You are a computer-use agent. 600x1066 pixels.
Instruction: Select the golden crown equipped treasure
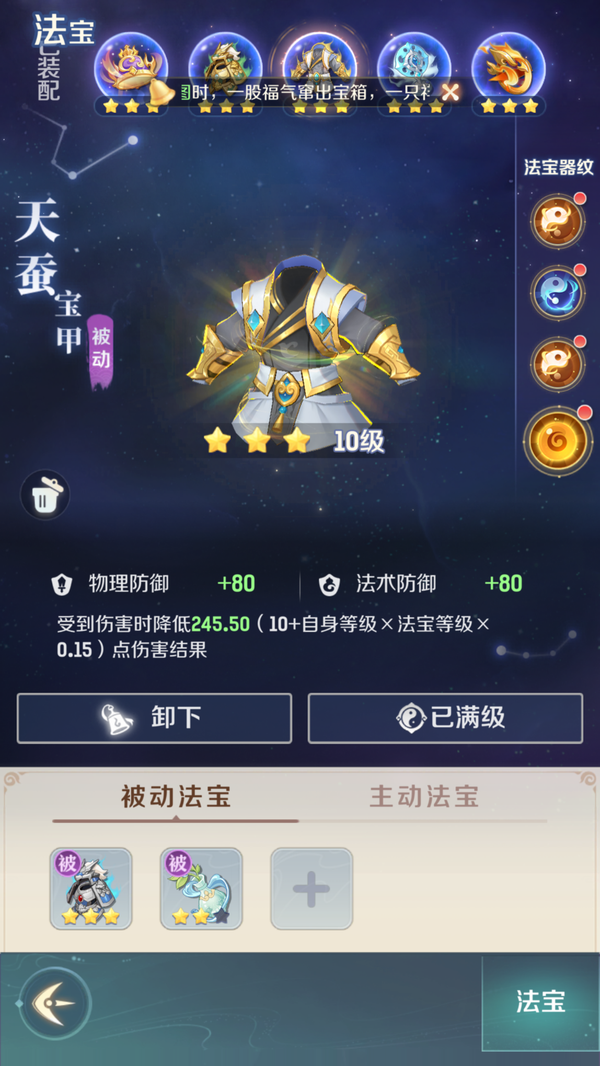[x=131, y=68]
